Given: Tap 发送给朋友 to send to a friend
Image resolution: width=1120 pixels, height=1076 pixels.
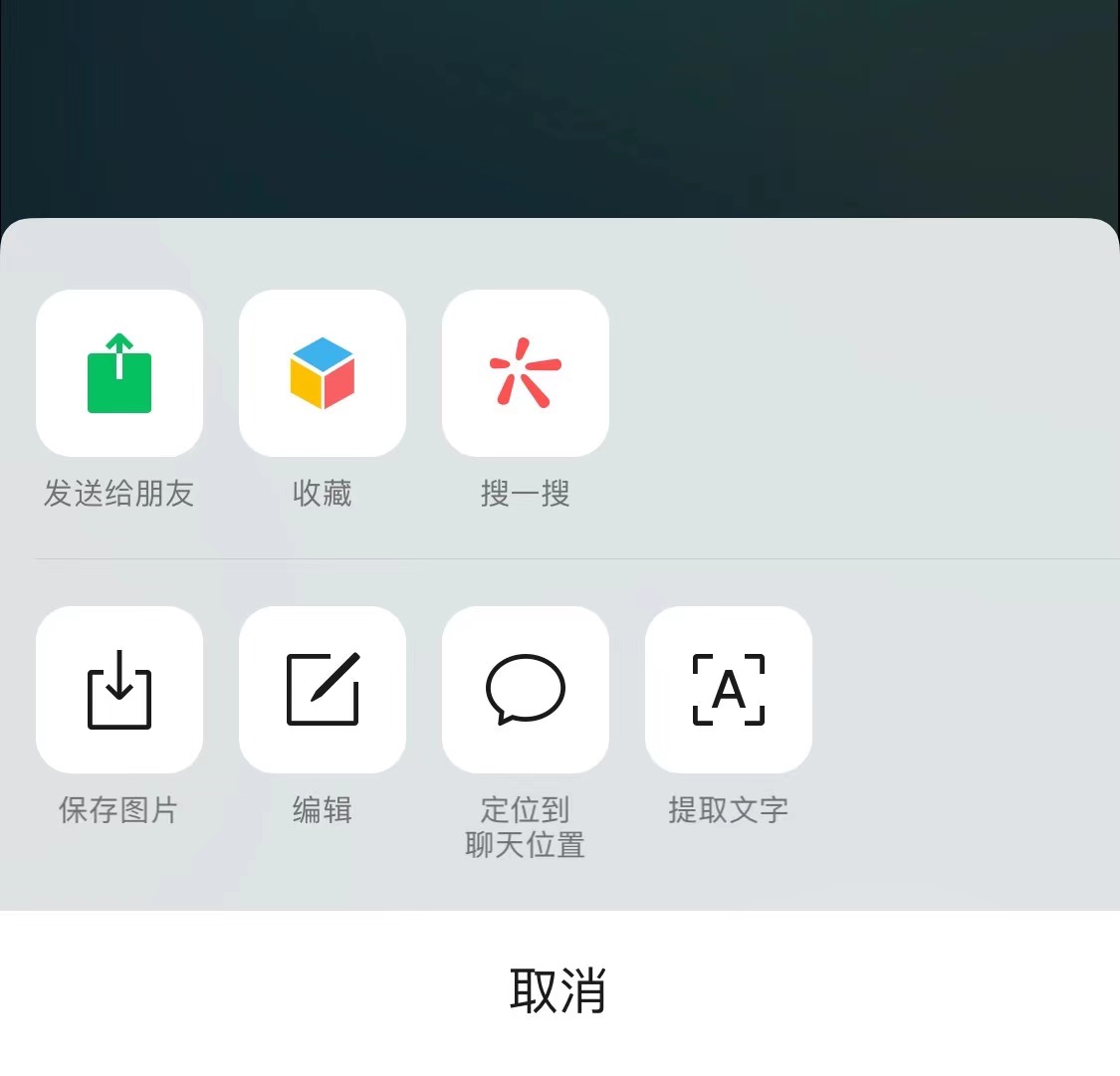Looking at the screenshot, I should click(x=119, y=373).
